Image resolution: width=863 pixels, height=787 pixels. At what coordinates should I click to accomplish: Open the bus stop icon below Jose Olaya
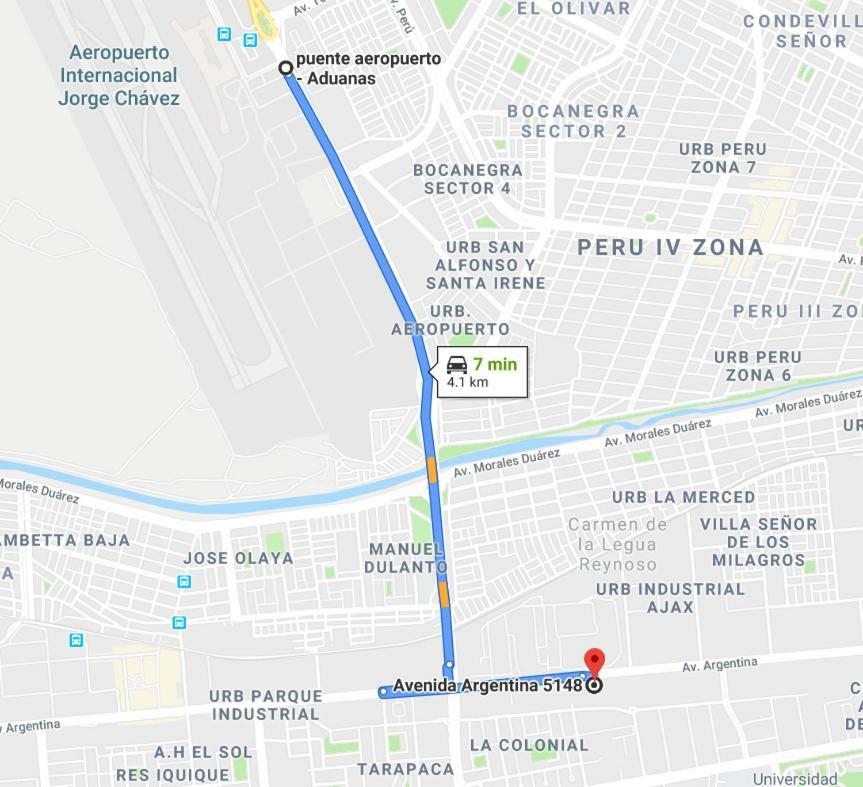click(184, 581)
